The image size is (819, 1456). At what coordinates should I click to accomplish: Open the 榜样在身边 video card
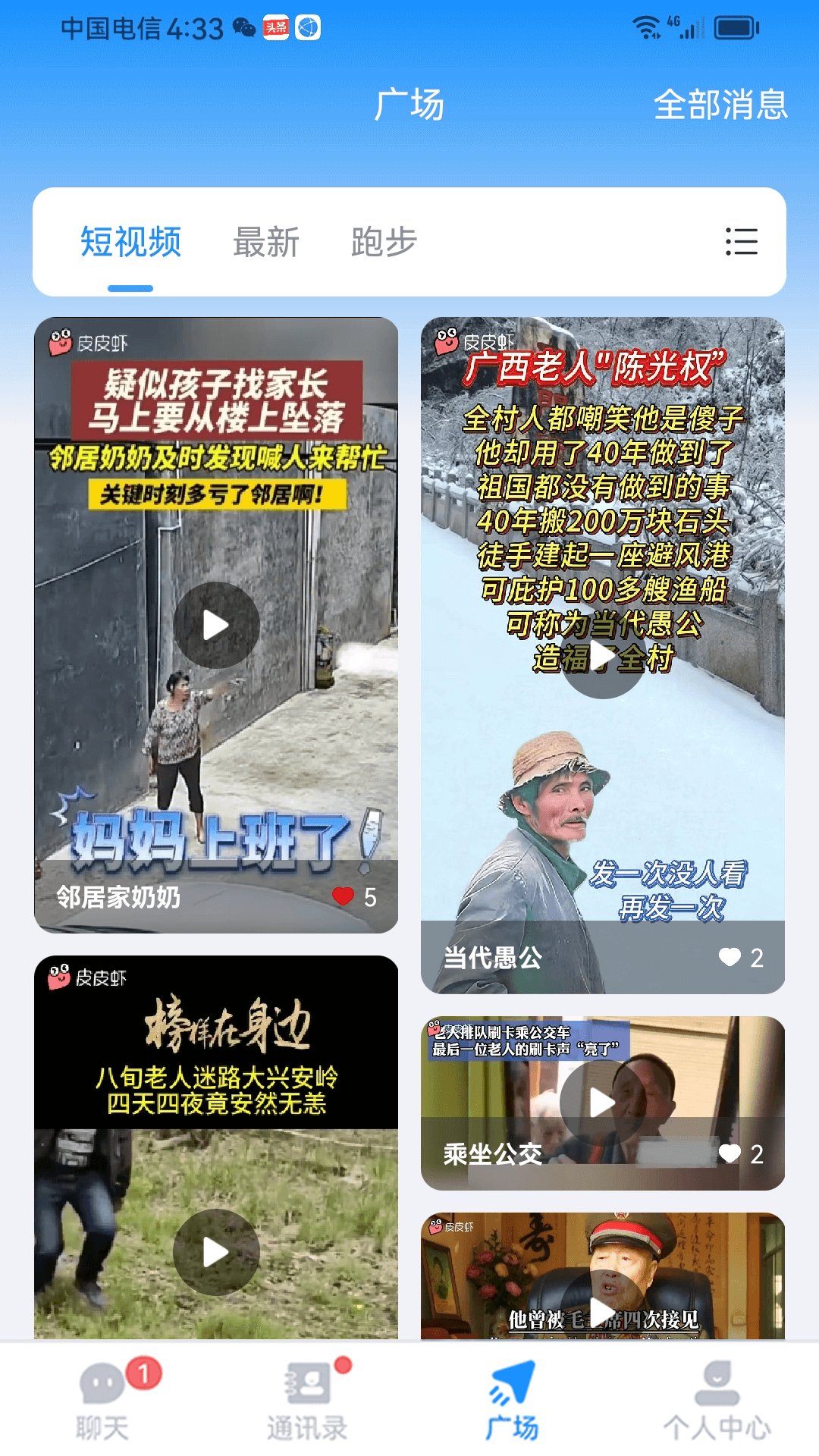216,1251
